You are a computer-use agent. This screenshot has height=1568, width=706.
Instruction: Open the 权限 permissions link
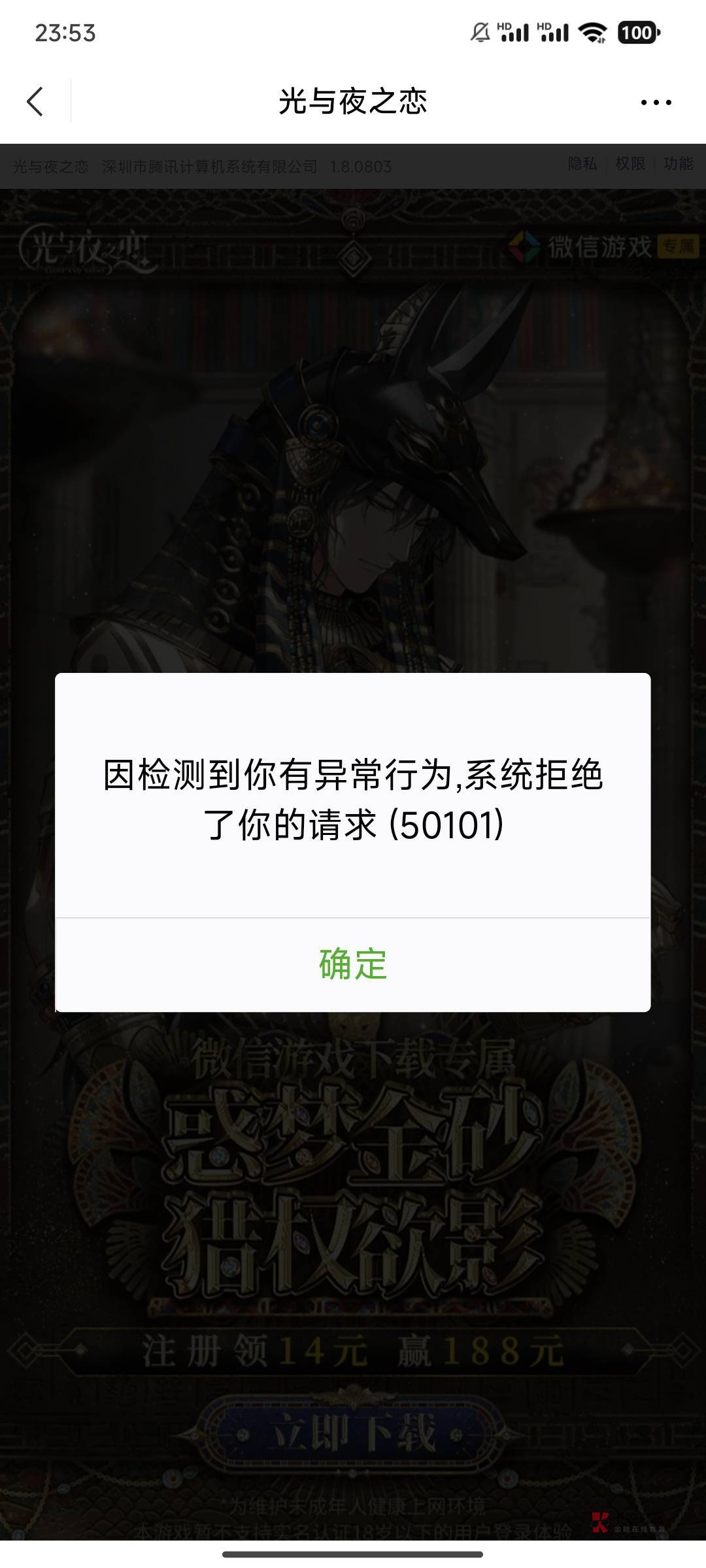(629, 165)
